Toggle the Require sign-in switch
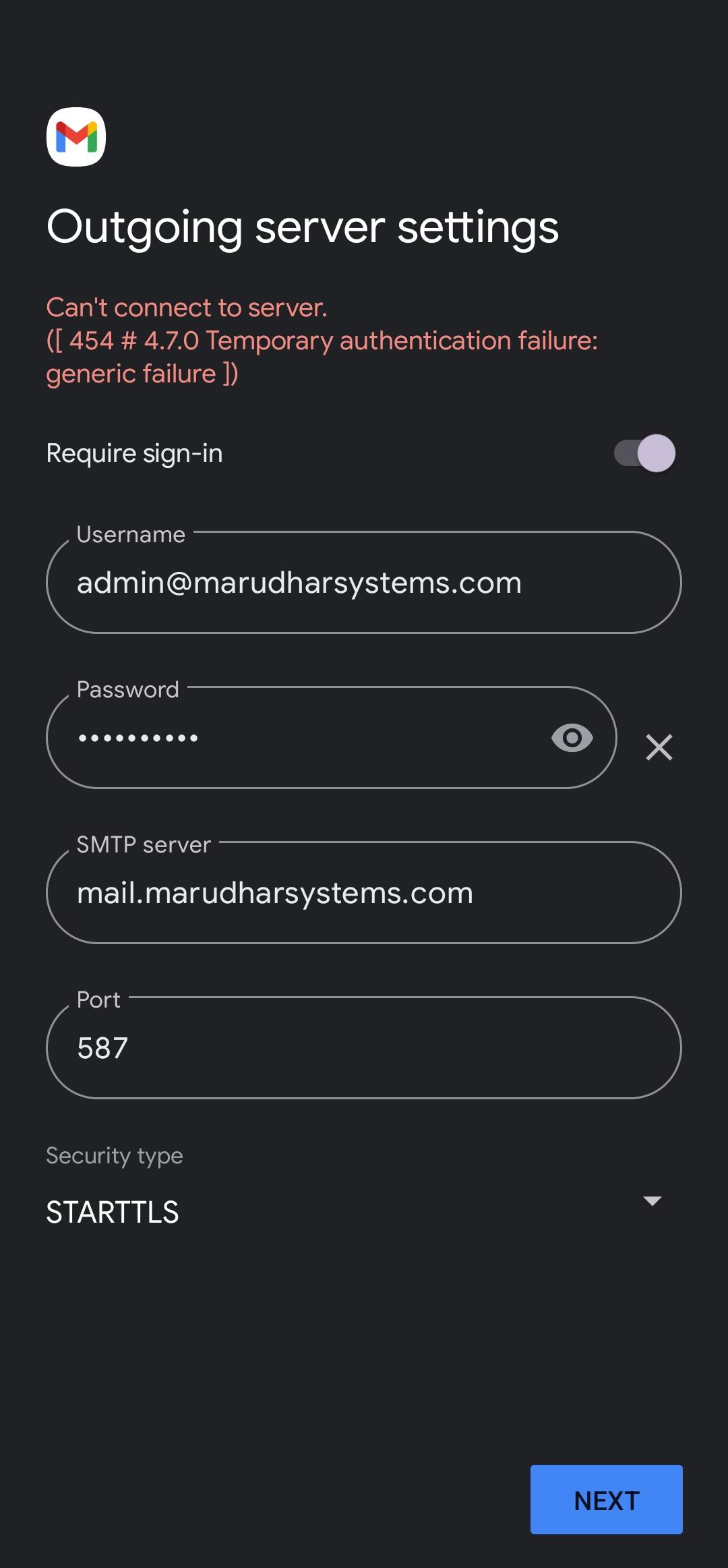 pos(644,453)
